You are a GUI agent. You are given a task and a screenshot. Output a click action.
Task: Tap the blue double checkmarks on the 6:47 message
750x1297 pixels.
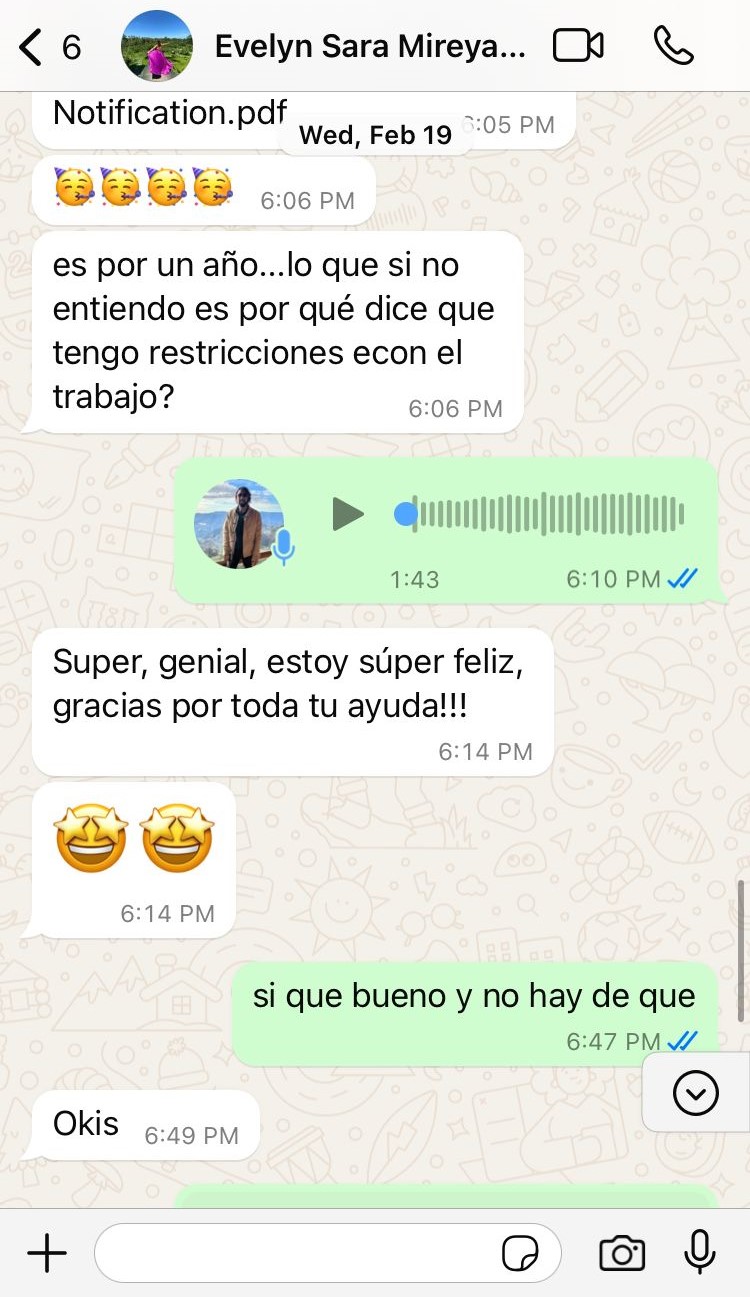(681, 1041)
